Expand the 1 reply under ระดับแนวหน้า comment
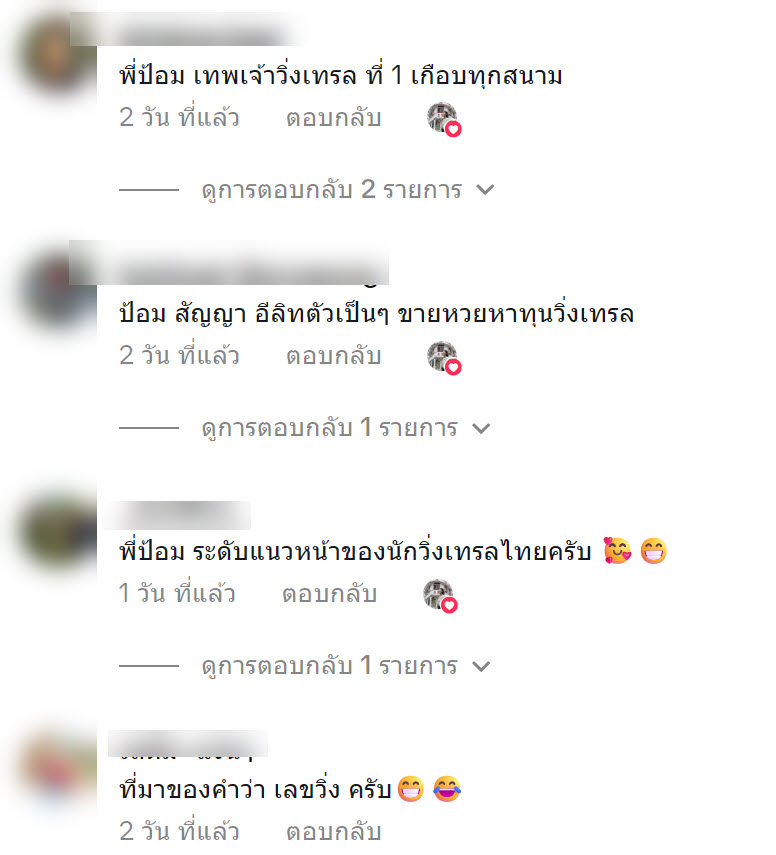776x855 pixels. pos(344,666)
